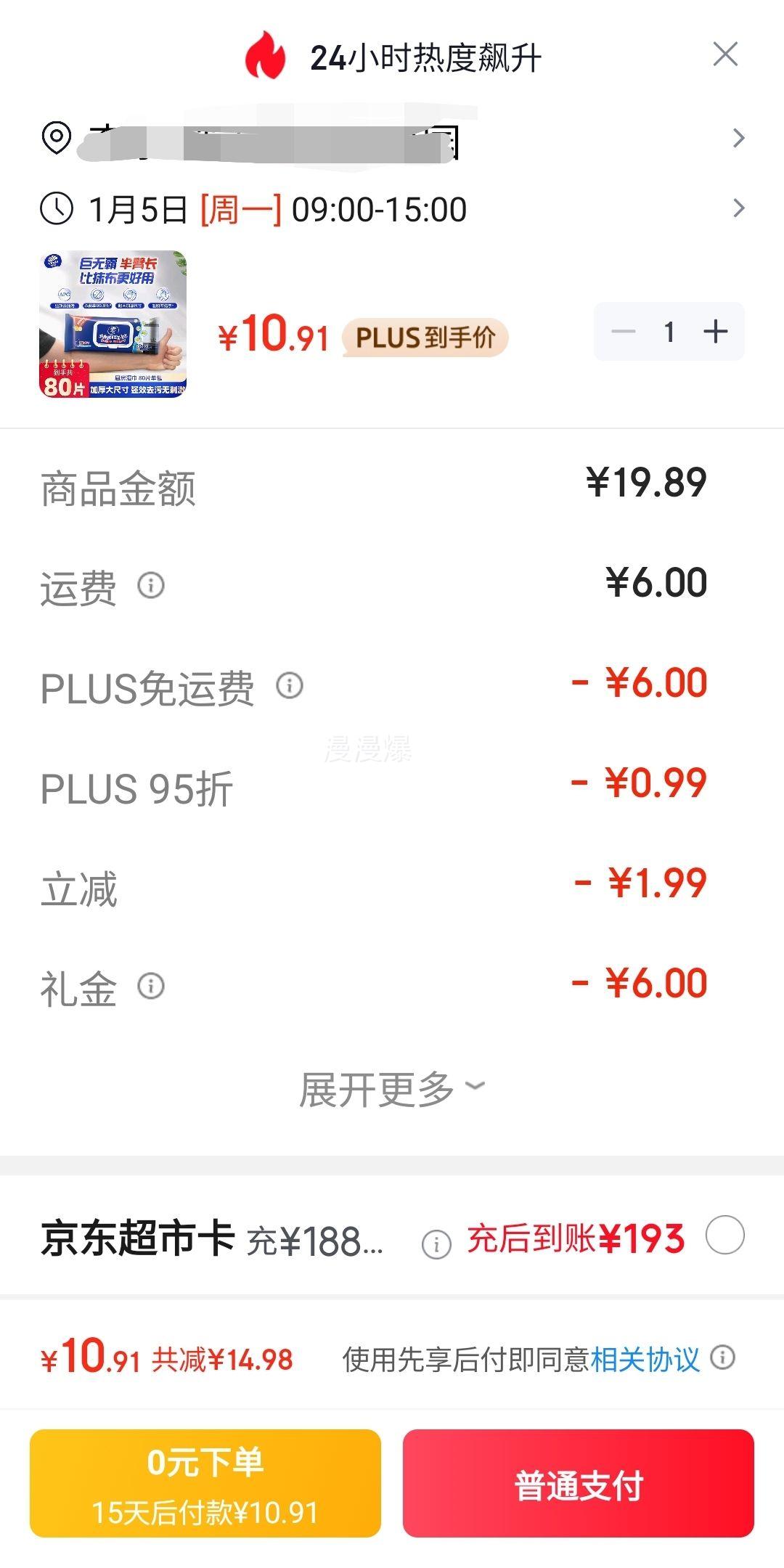
Task: Increase item quantity with plus button
Action: click(716, 332)
